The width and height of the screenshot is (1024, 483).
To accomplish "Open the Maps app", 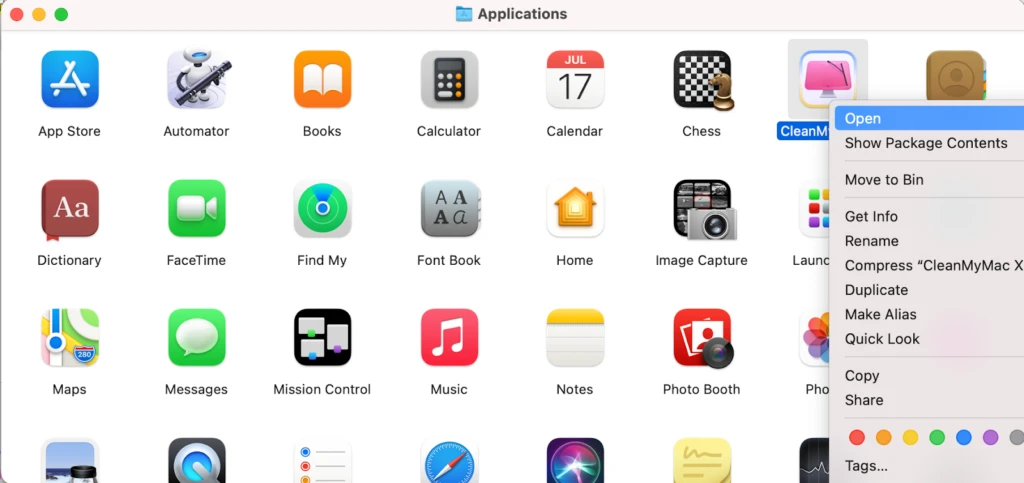I will pyautogui.click(x=70, y=338).
